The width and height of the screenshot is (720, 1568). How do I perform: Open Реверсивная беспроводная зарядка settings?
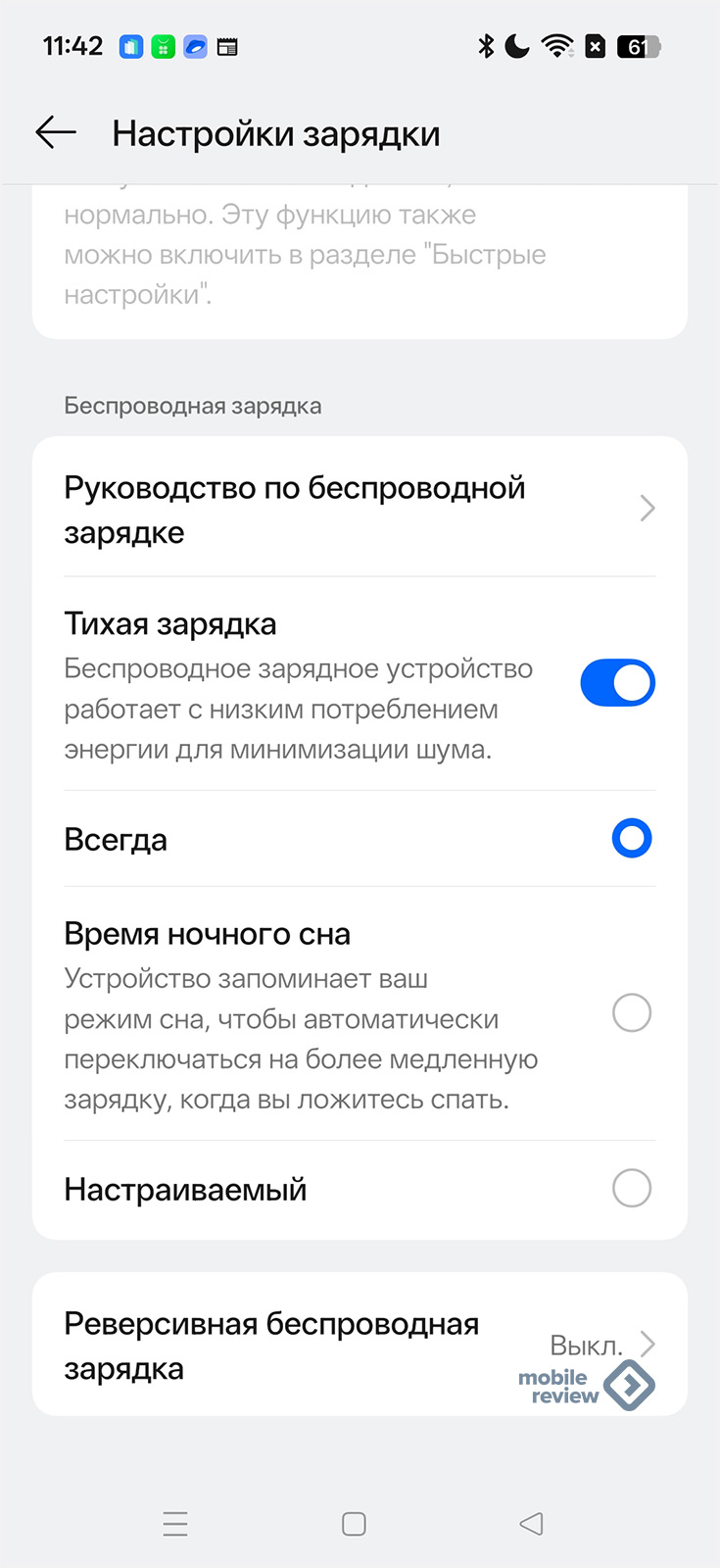coord(359,1345)
